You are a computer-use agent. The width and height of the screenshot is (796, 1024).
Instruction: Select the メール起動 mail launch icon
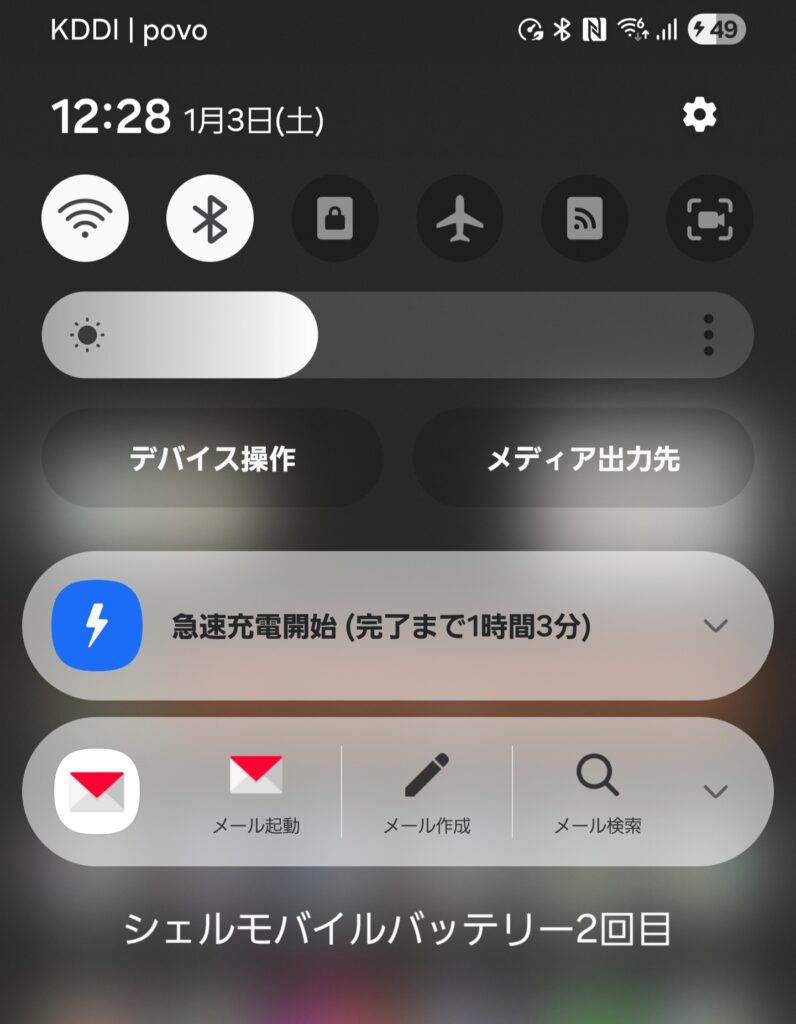pos(254,784)
